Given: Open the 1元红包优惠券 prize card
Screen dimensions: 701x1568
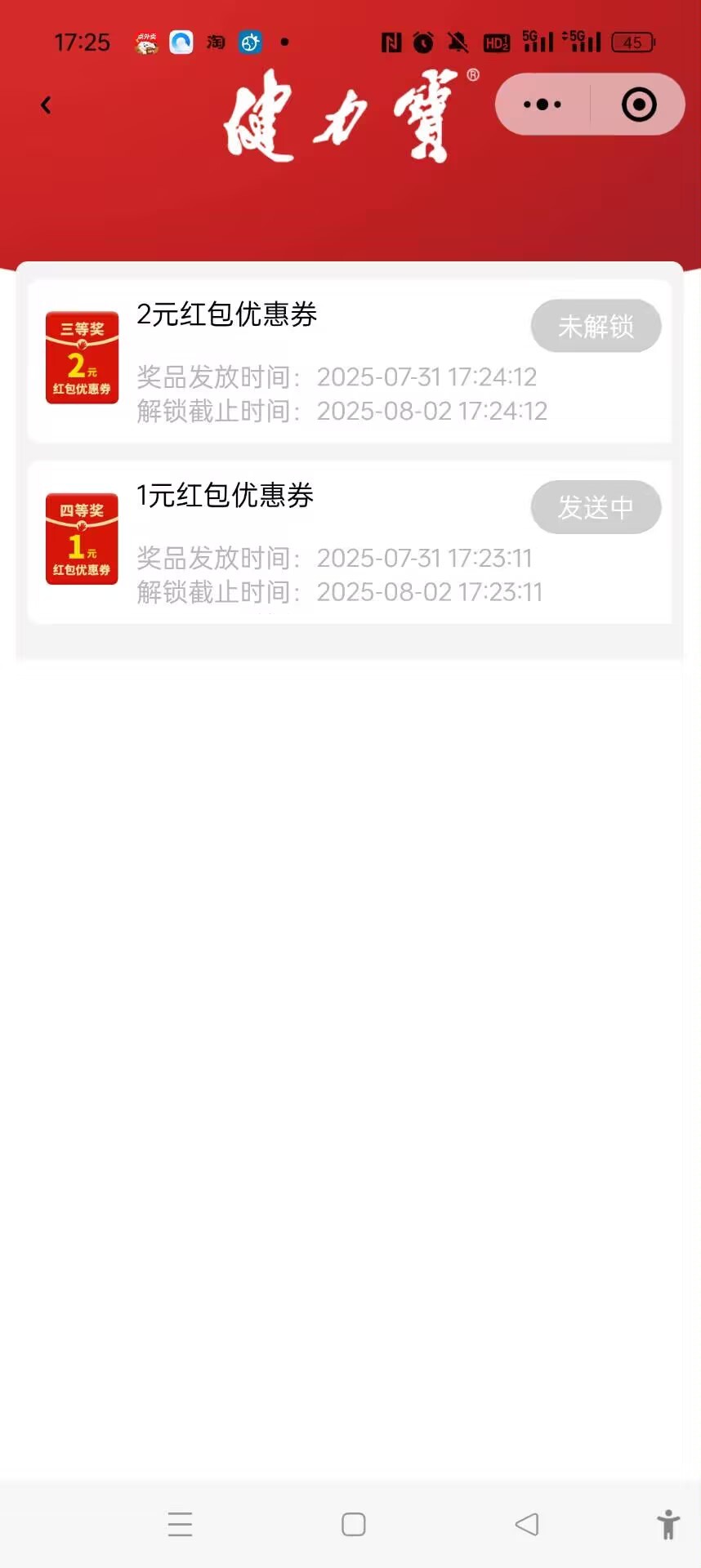Looking at the screenshot, I should 327,542.
